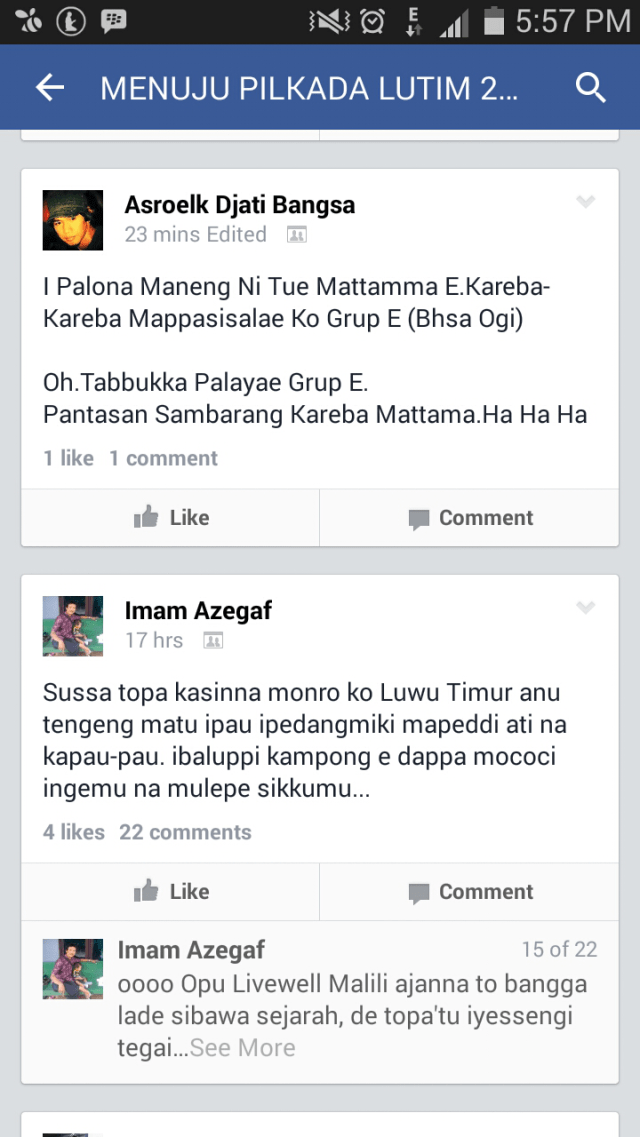The image size is (640, 1137).
Task: Like Asroelk Djati Bangsa's post
Action: tap(171, 517)
